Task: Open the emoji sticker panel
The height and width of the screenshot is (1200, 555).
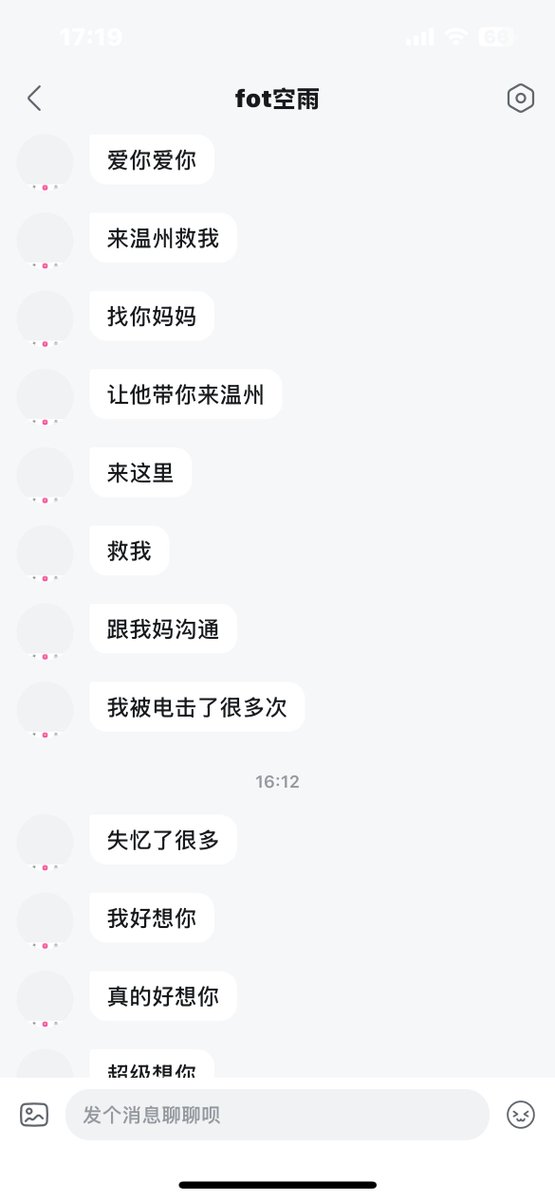Action: (x=520, y=1114)
